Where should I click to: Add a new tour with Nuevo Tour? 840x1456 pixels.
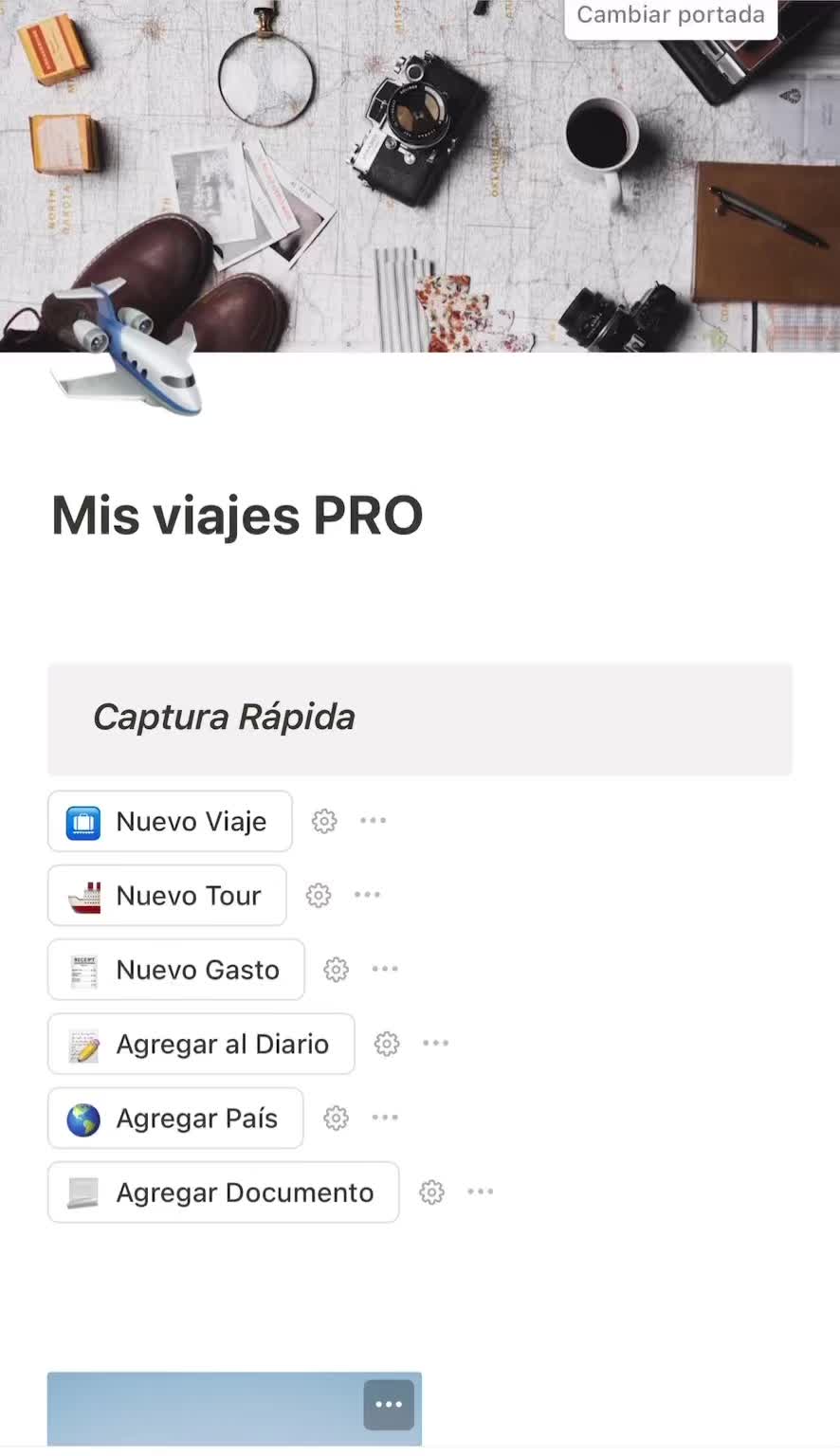pos(168,895)
